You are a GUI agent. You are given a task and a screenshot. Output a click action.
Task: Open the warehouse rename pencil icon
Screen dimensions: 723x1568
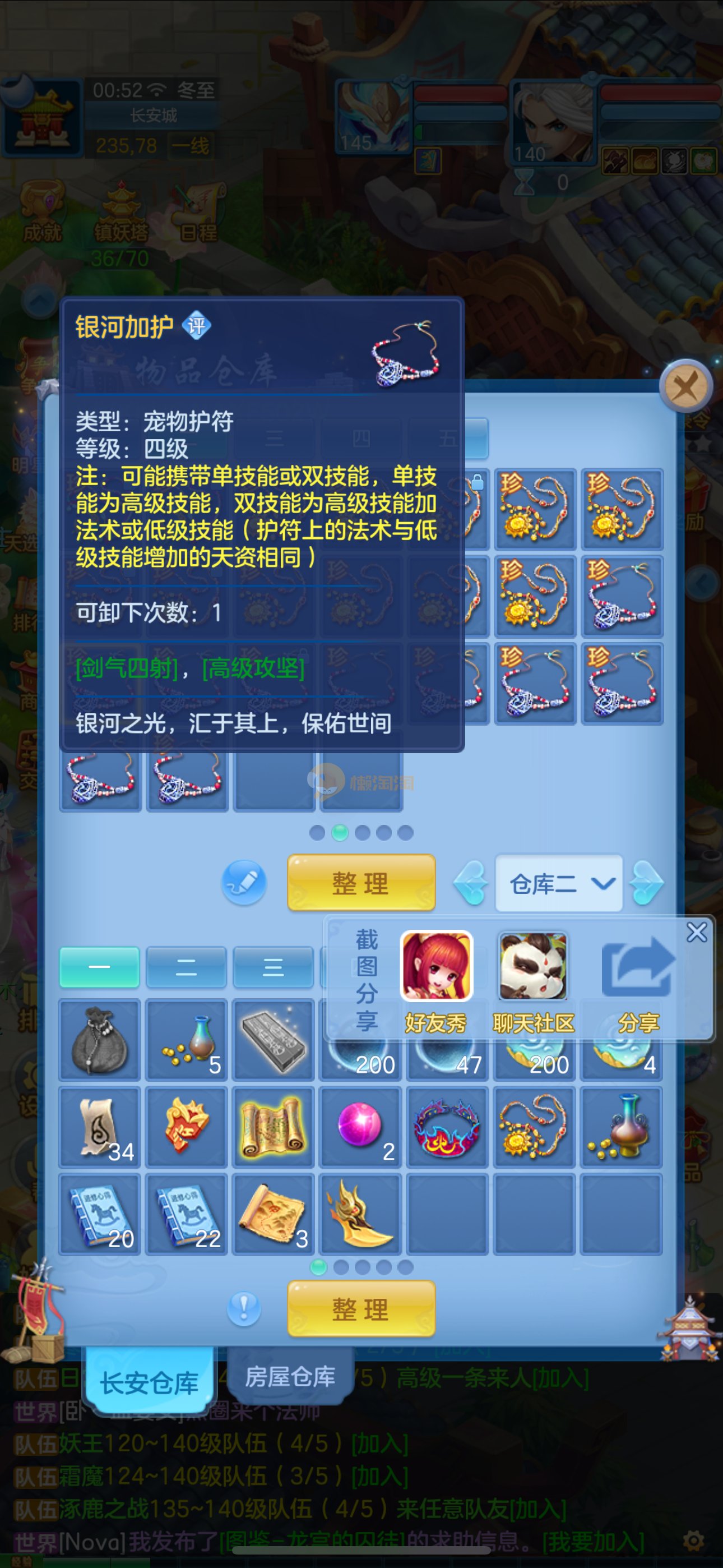pyautogui.click(x=244, y=882)
